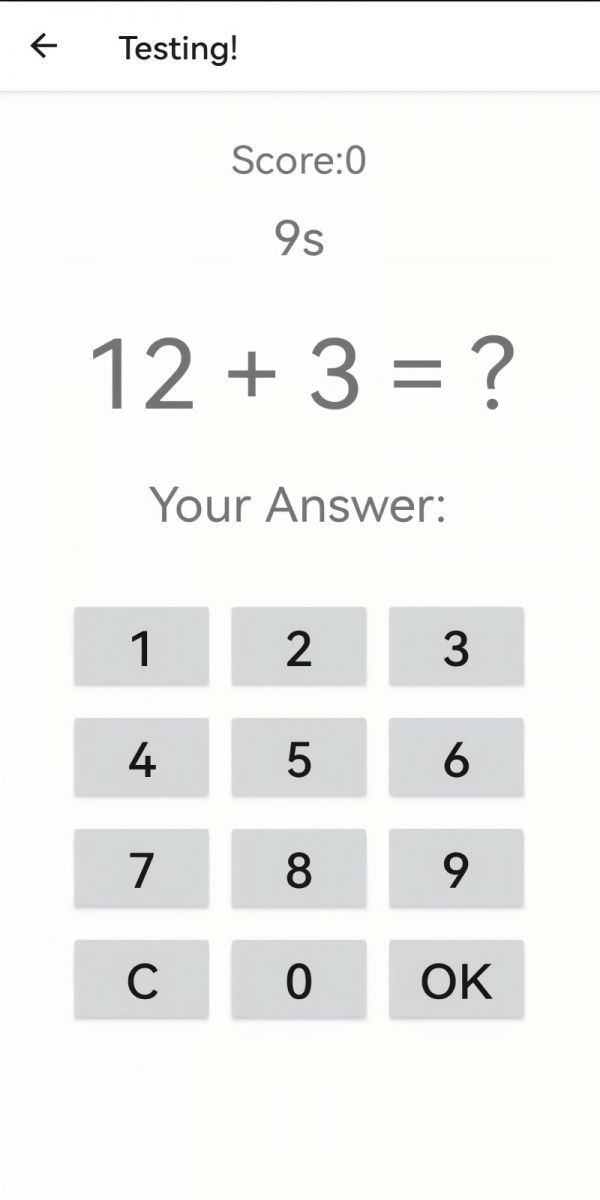600x1200 pixels.
Task: Enter the digit 8
Action: coord(298,869)
